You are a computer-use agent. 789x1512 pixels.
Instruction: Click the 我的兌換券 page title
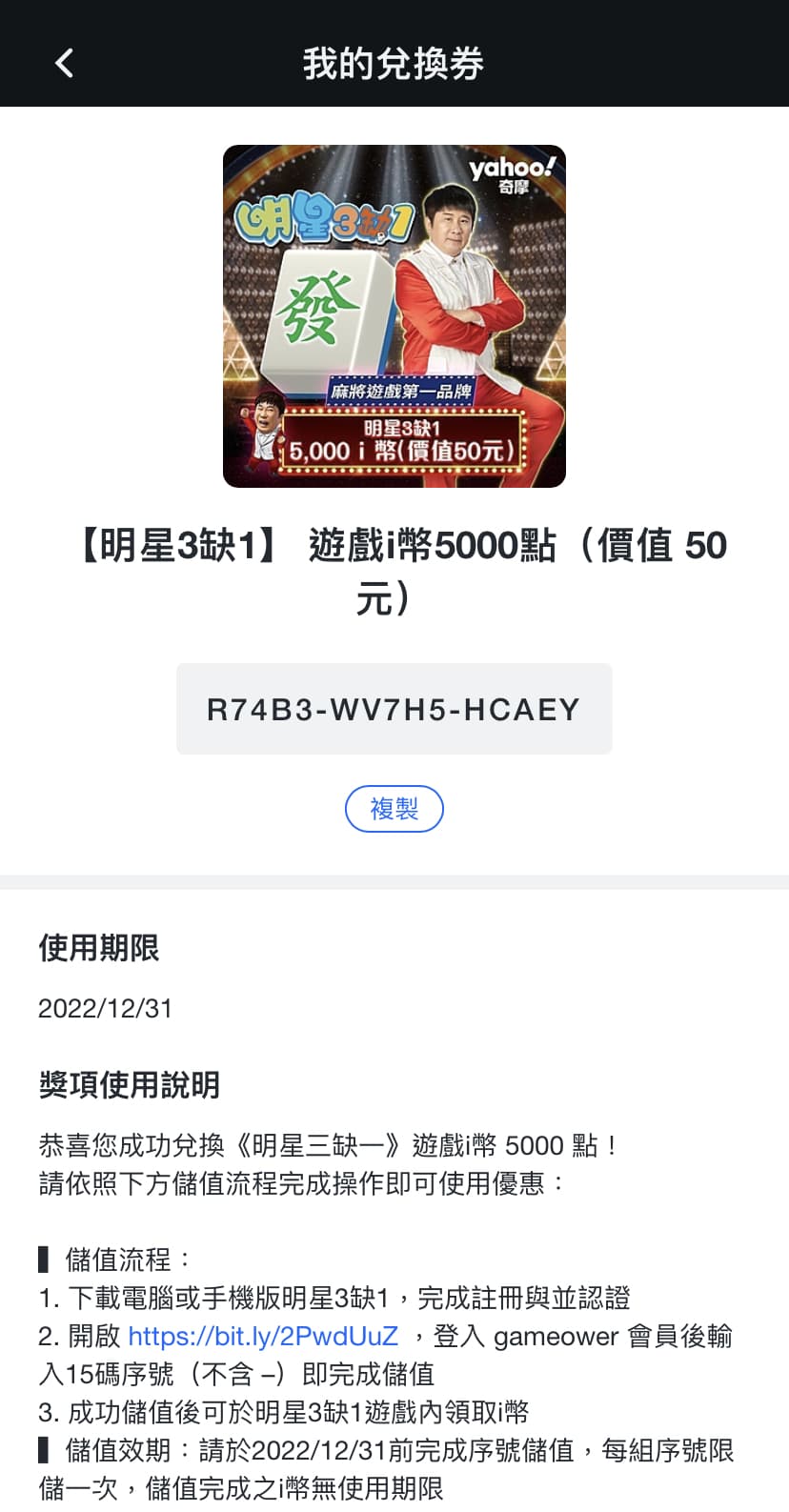394,62
